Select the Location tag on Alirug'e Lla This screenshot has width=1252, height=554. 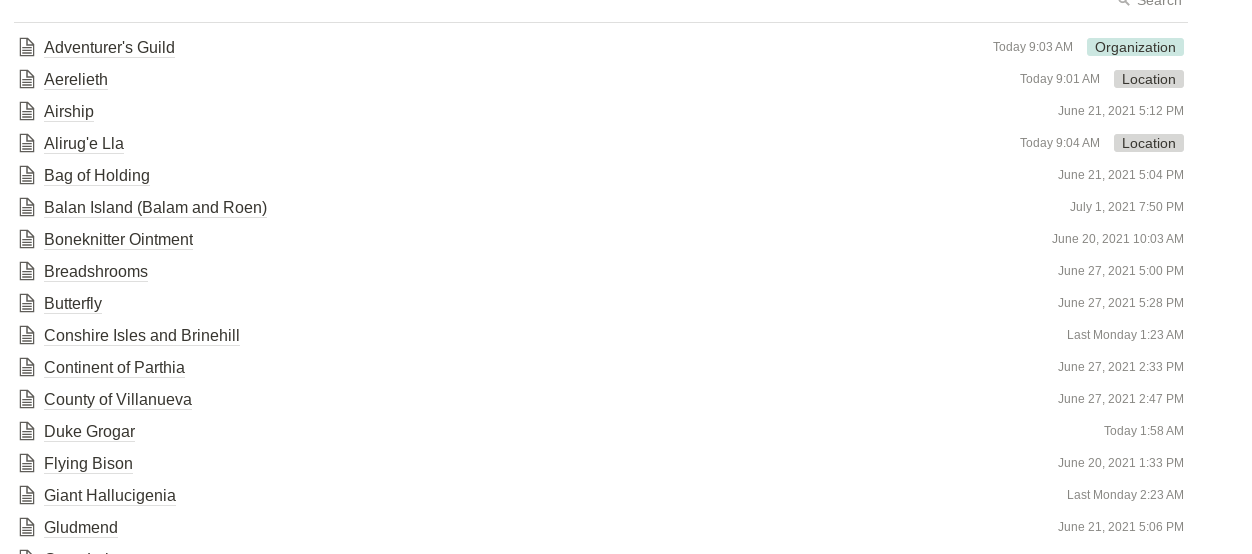[1148, 143]
